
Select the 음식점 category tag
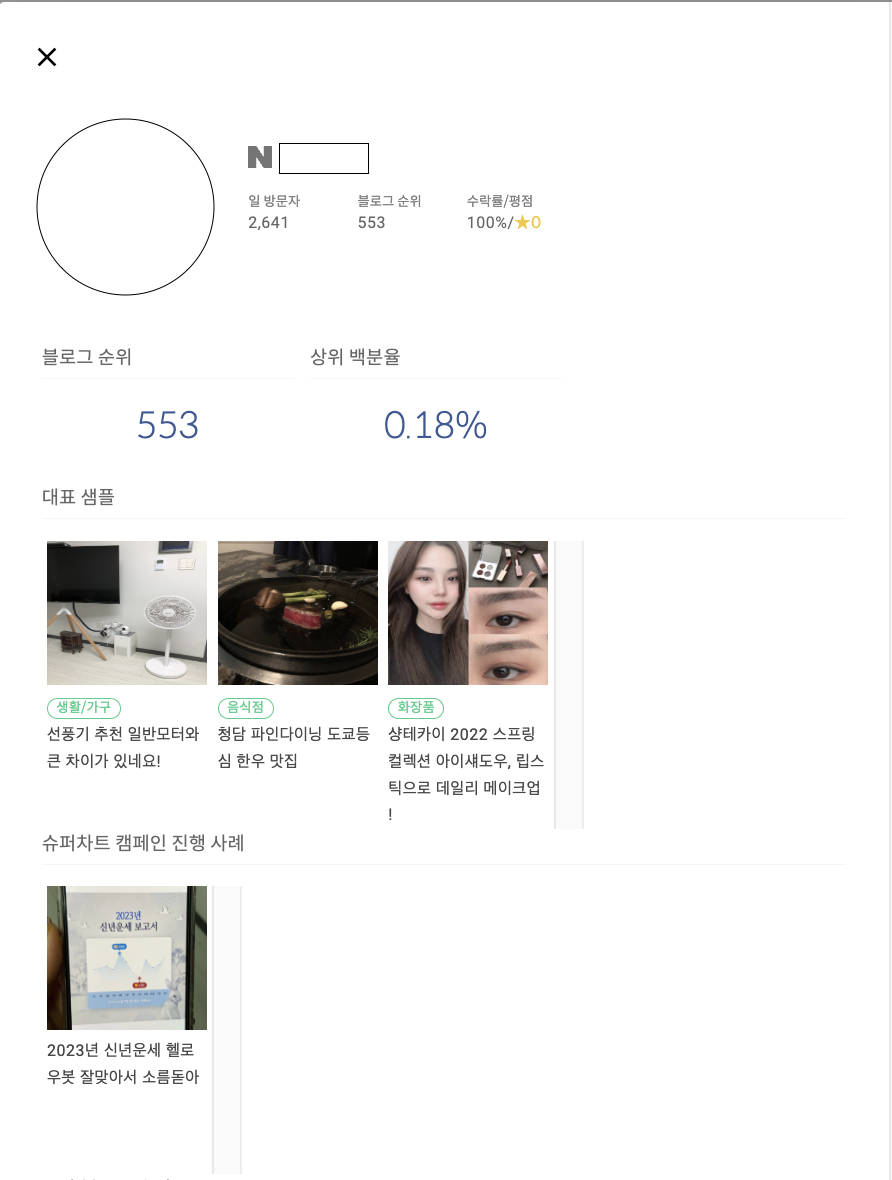click(x=245, y=708)
